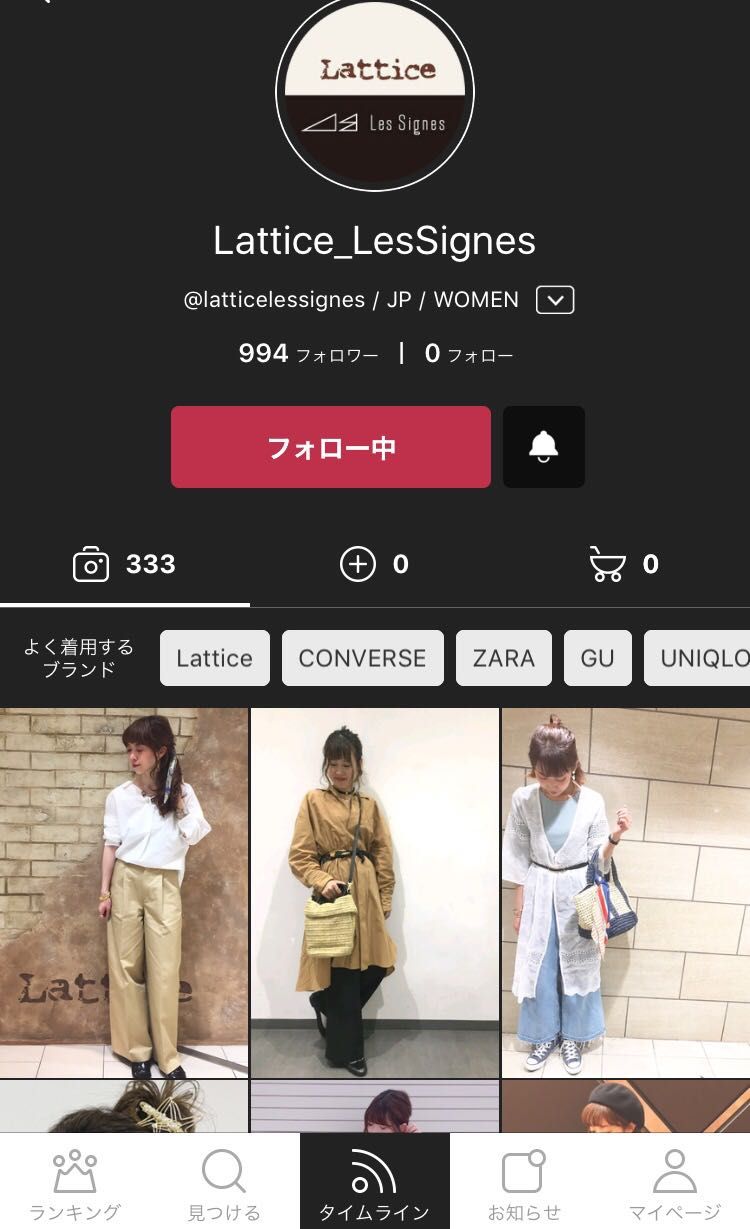Screen dimensions: 750x1229
Task: Open the outfit photo with camel shirt dress
Action: point(374,892)
